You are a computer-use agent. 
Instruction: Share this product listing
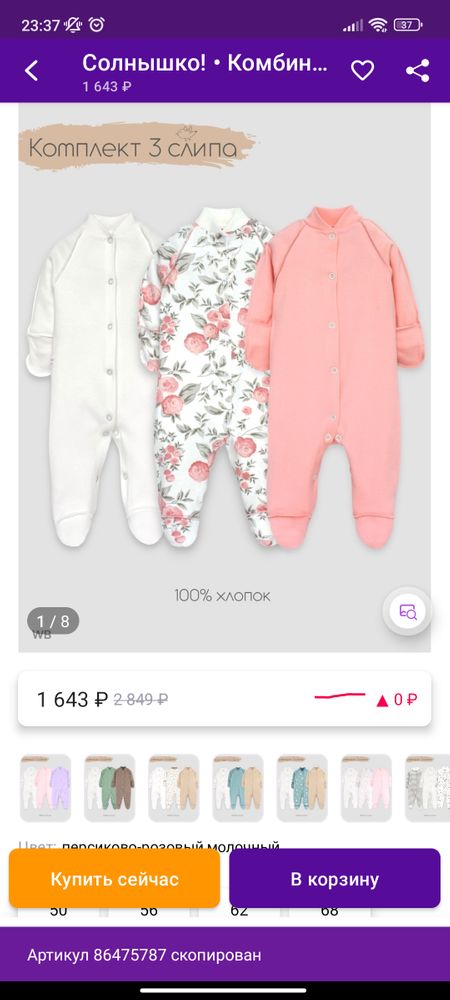417,70
